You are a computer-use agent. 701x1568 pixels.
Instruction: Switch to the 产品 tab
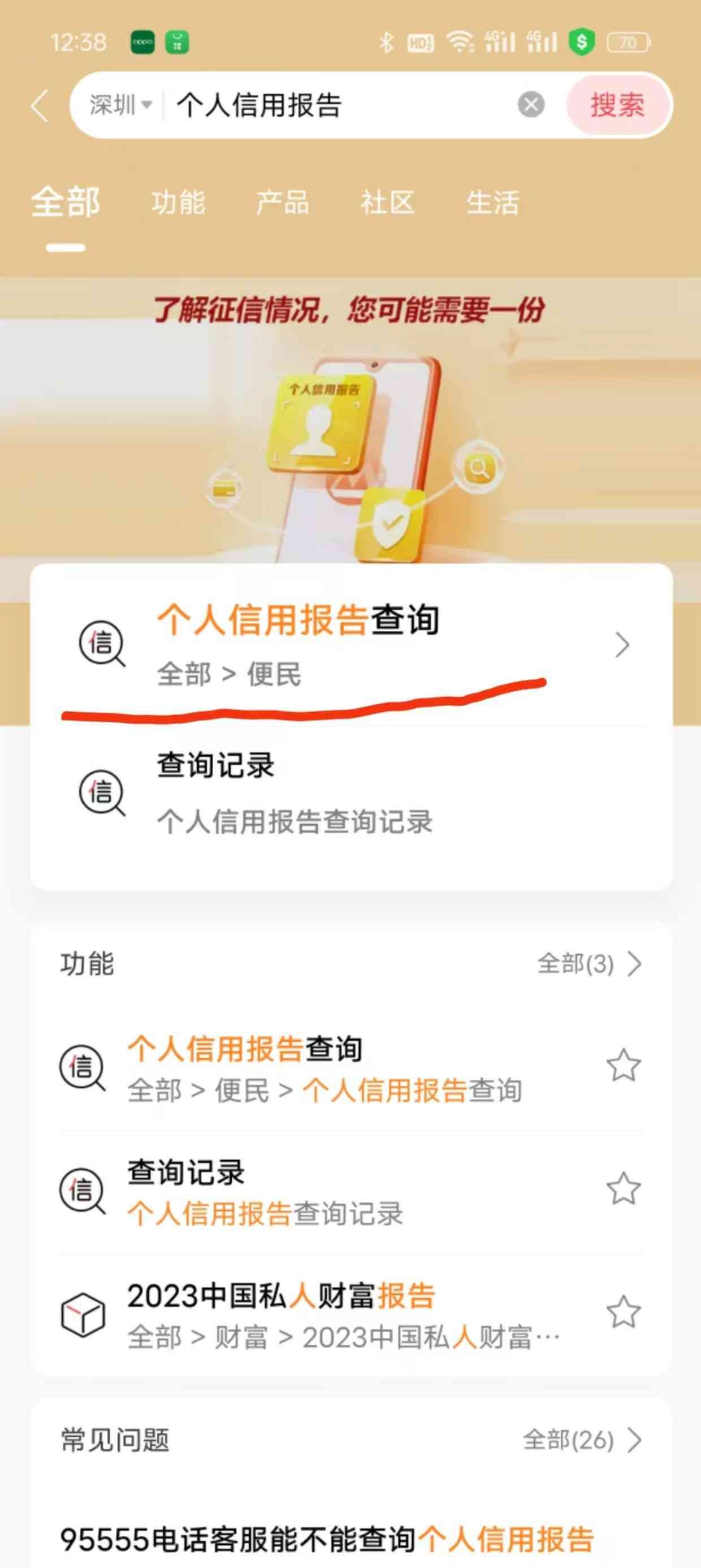tap(283, 203)
